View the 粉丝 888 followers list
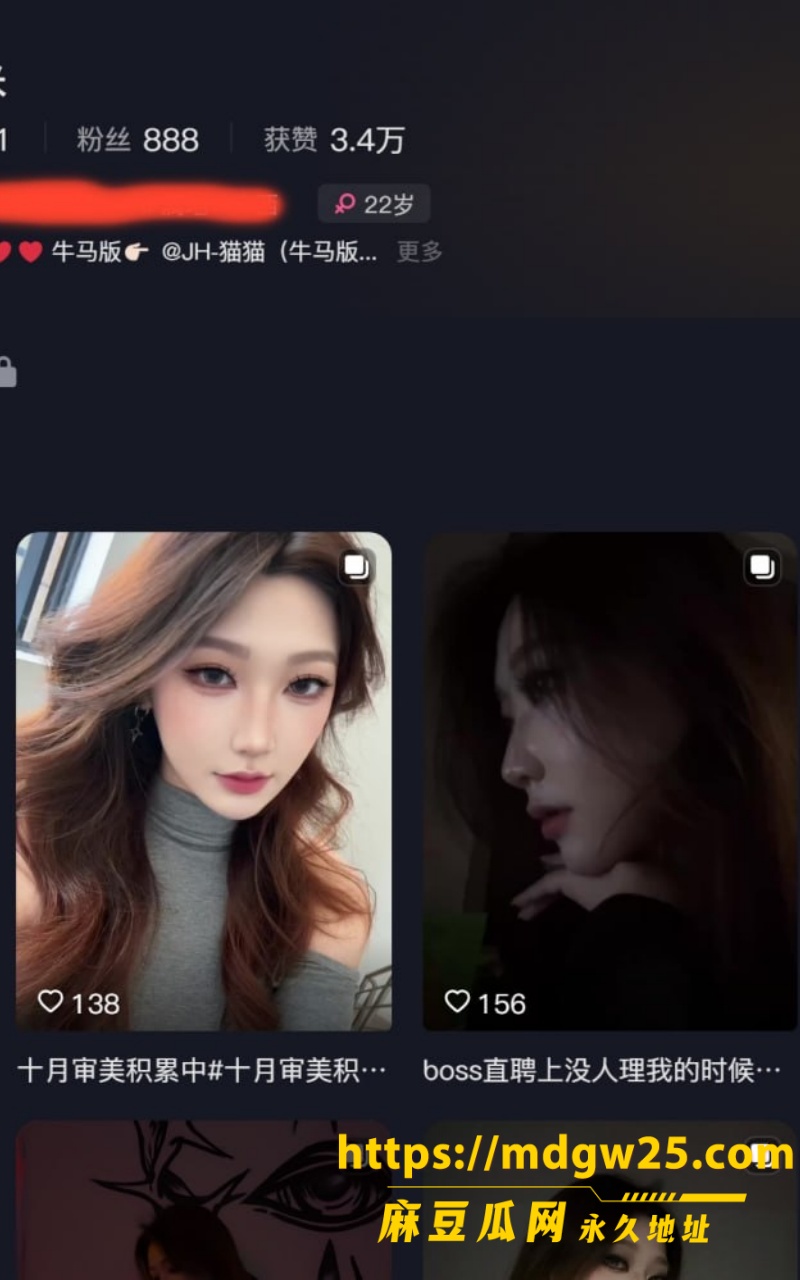The image size is (800, 1280). pyautogui.click(x=138, y=140)
